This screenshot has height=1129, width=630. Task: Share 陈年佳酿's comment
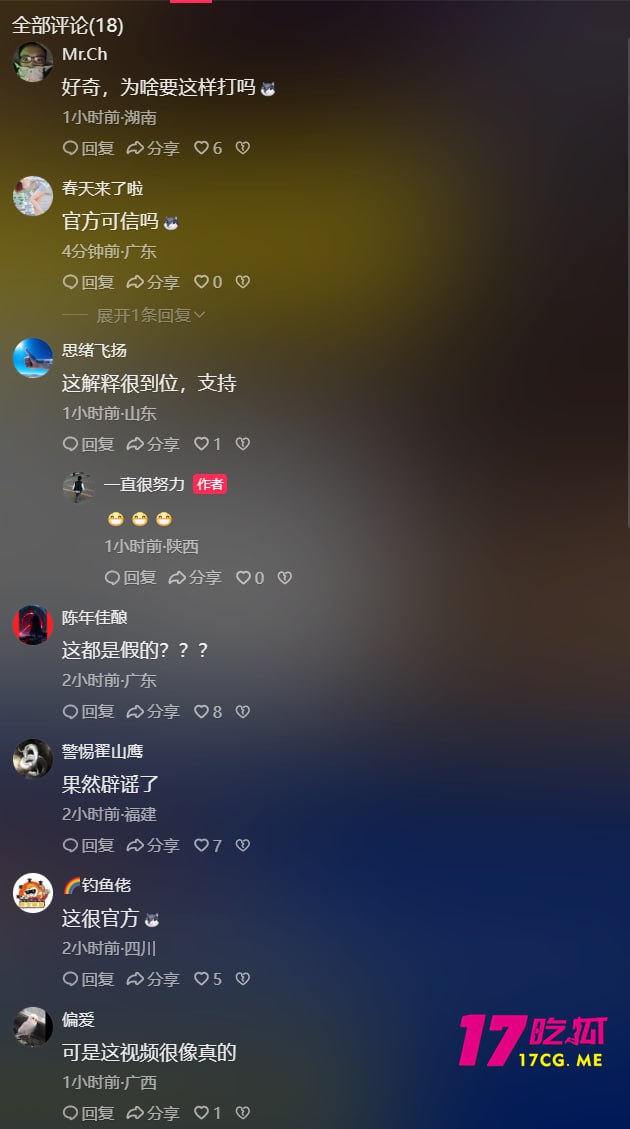coord(152,712)
